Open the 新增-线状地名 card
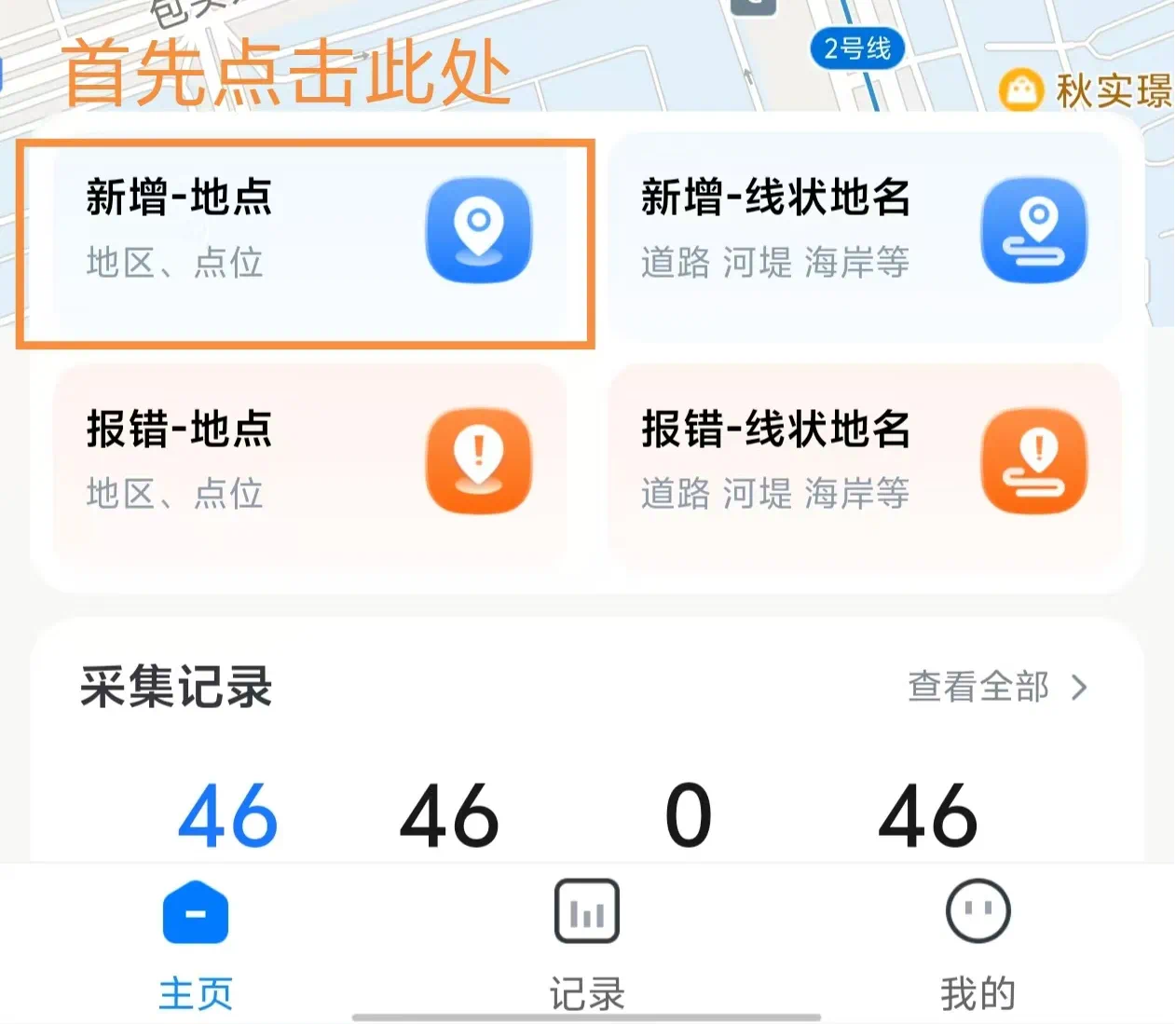Viewport: 1176px width, 1024px height. pos(863,233)
